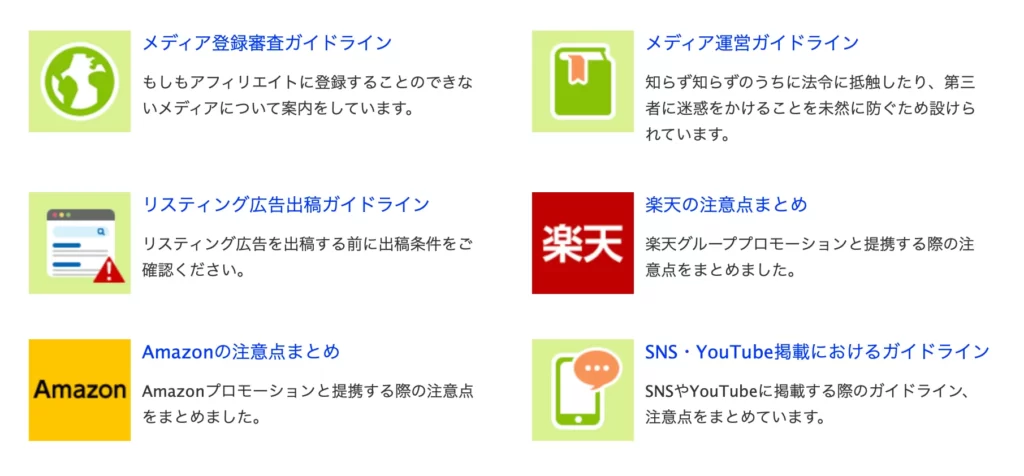Tap the yellow Amazon logo tile
The image size is (1024, 476).
tap(79, 390)
